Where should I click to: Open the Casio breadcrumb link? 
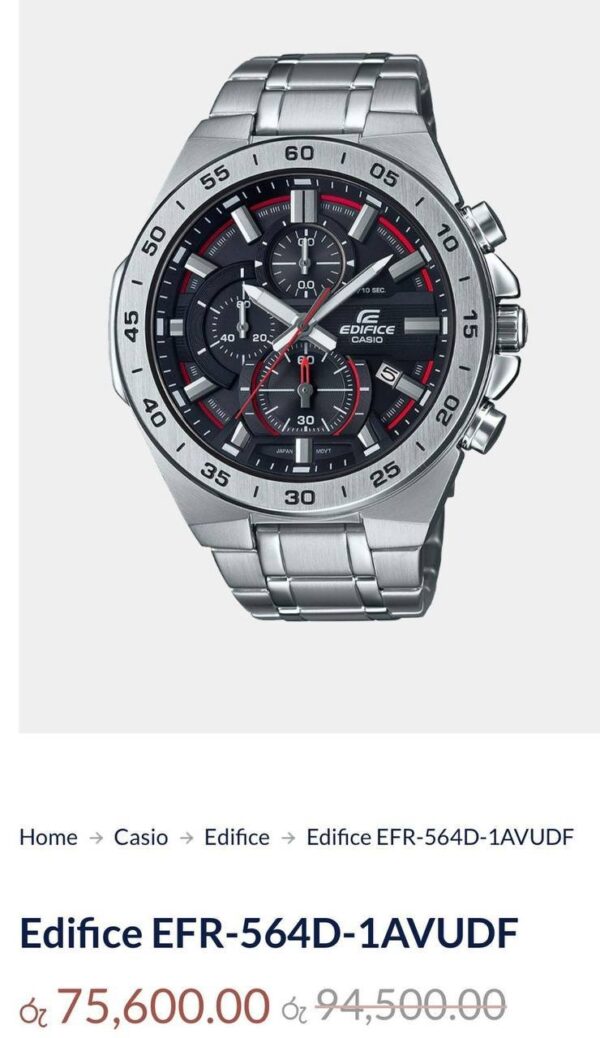click(x=141, y=837)
